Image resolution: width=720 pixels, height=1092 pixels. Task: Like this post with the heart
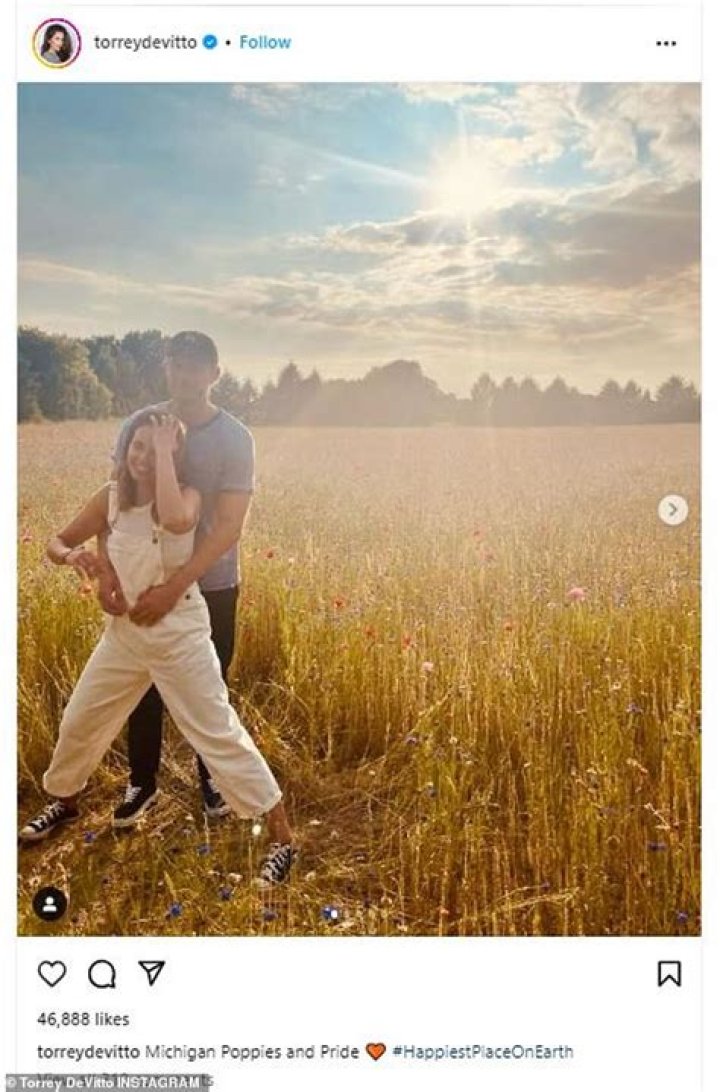pyautogui.click(x=52, y=973)
